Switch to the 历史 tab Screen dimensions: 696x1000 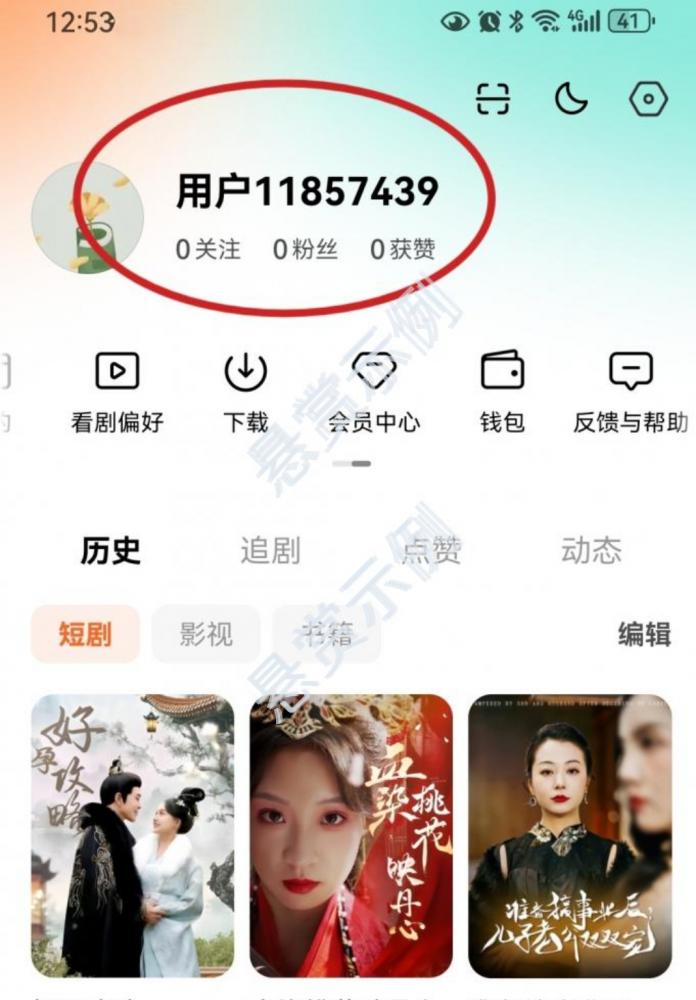(x=110, y=550)
